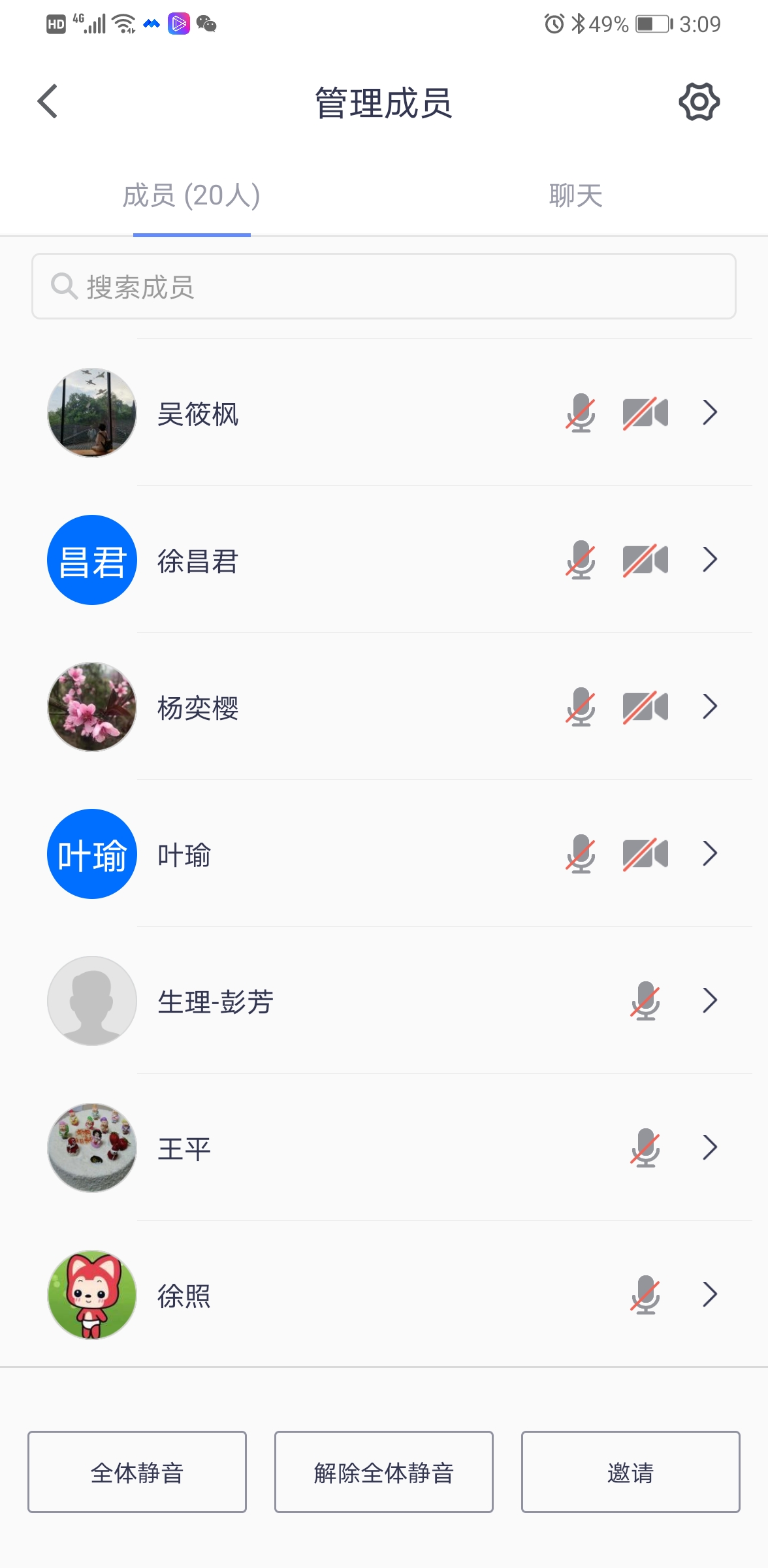Tap the microphone icon for 生理-彭芳
Viewport: 768px width, 1568px height.
coord(645,1000)
